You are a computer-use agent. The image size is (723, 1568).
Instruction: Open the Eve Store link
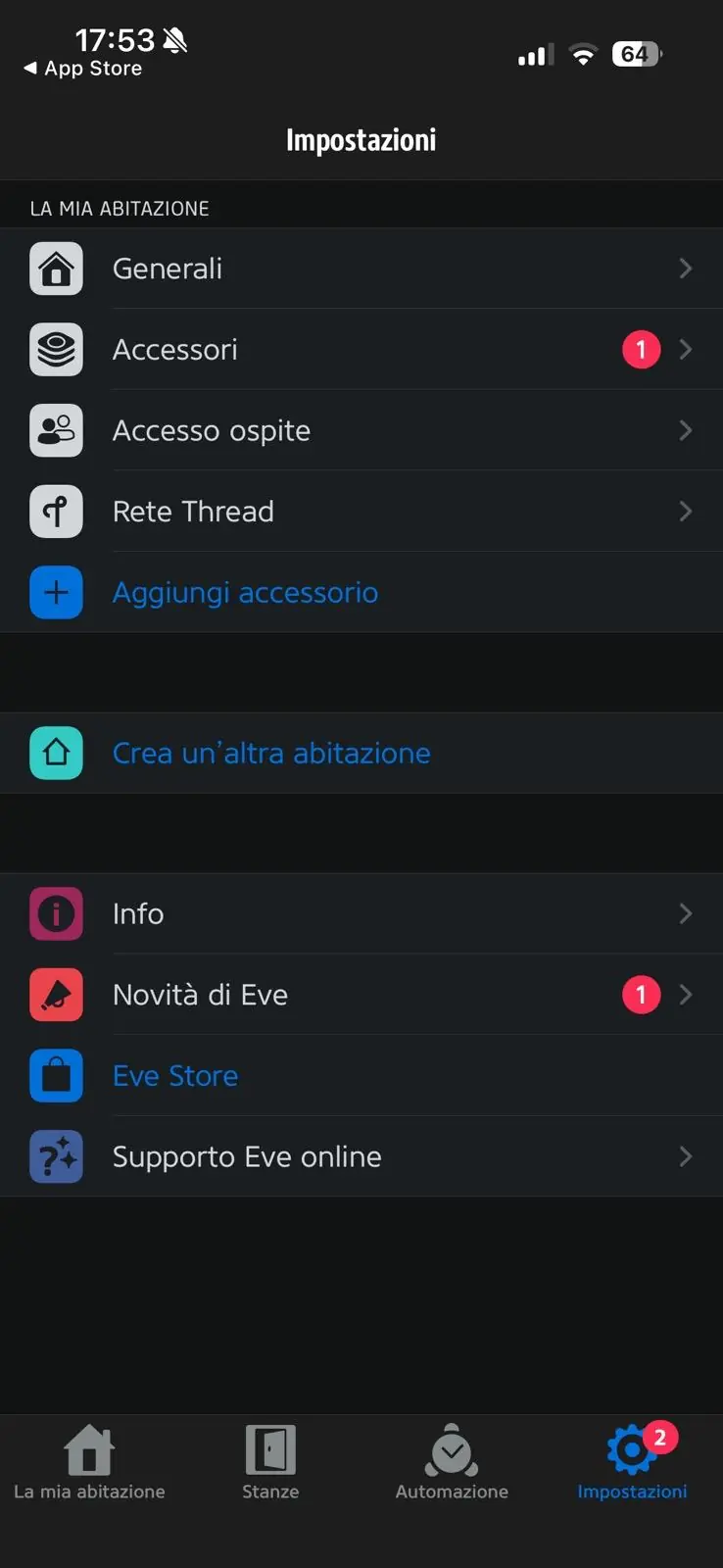click(175, 1075)
